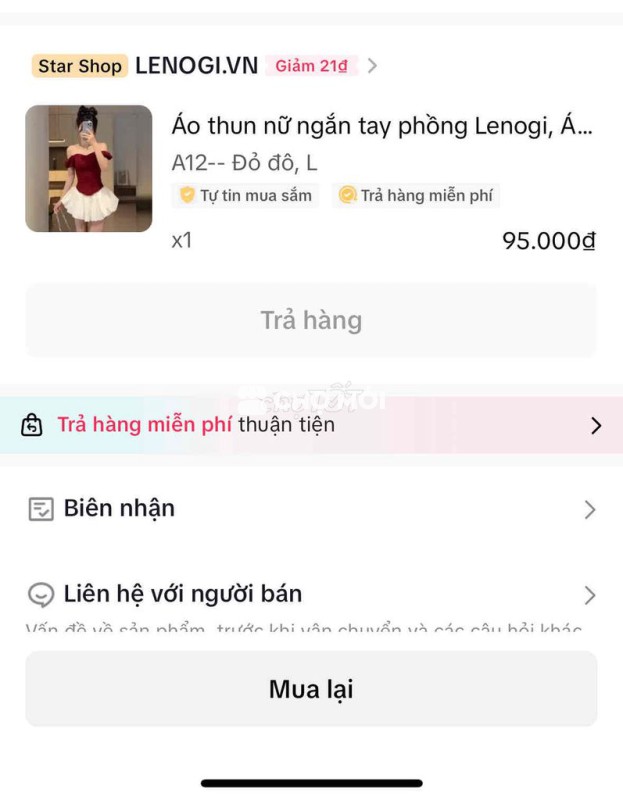The height and width of the screenshot is (800, 623).
Task: Tap the Trả hàng button
Action: 311,321
